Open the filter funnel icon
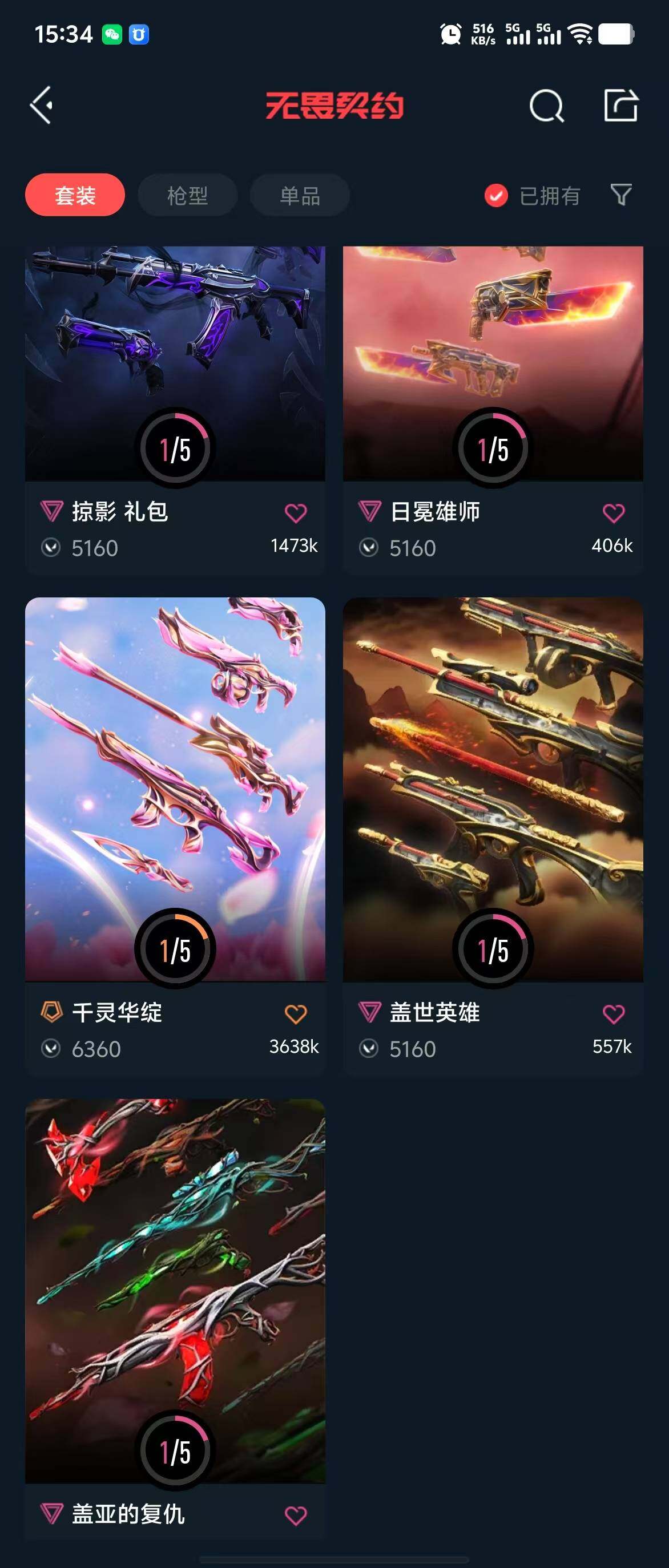This screenshot has height=1568, width=669. tap(621, 195)
